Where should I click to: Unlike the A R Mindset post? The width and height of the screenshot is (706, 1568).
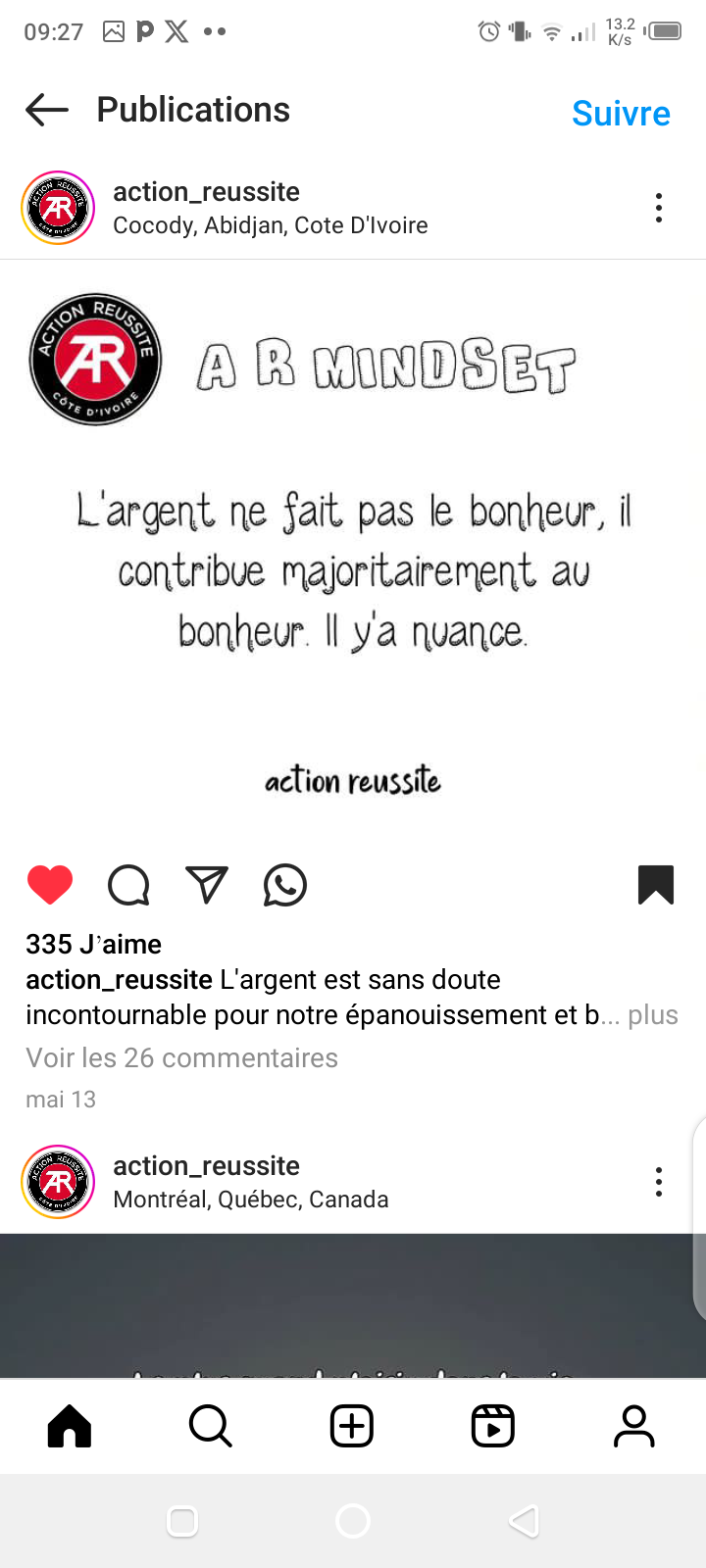50,885
